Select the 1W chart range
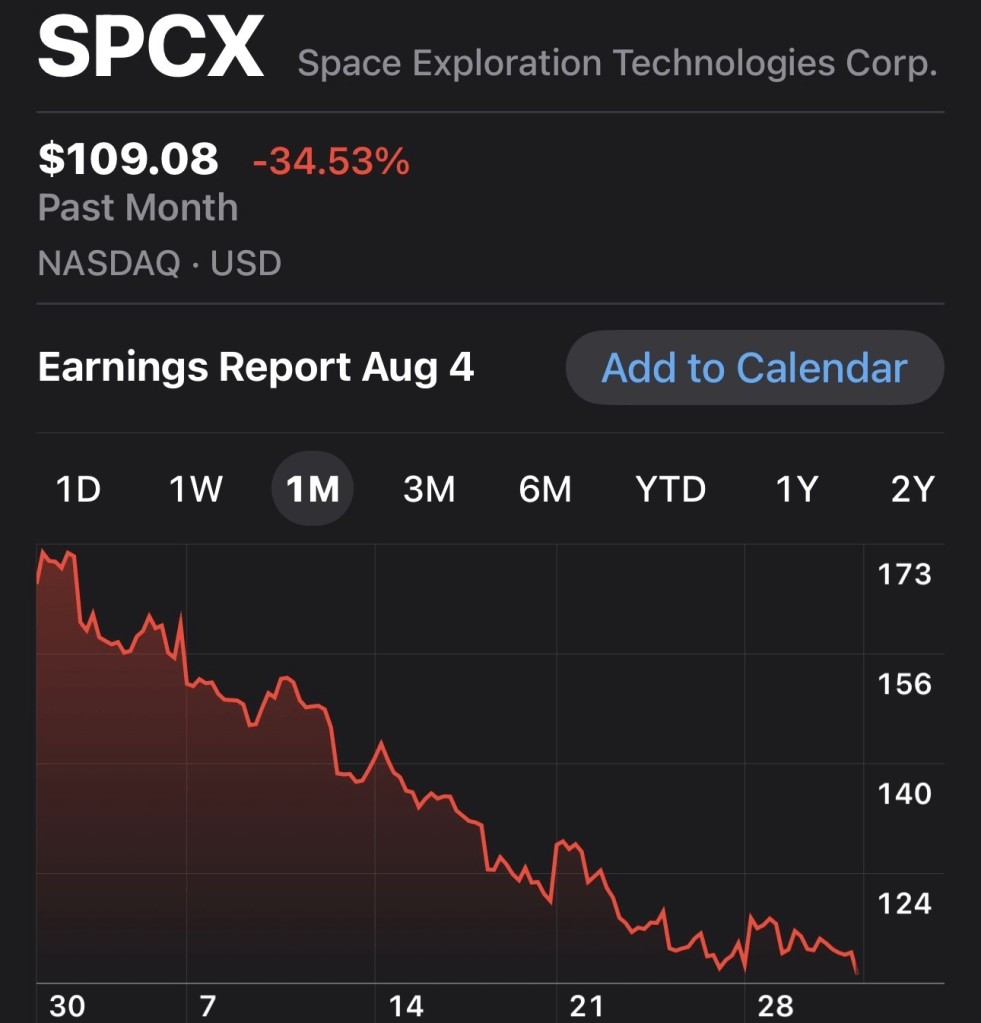This screenshot has width=981, height=1023. coord(196,489)
